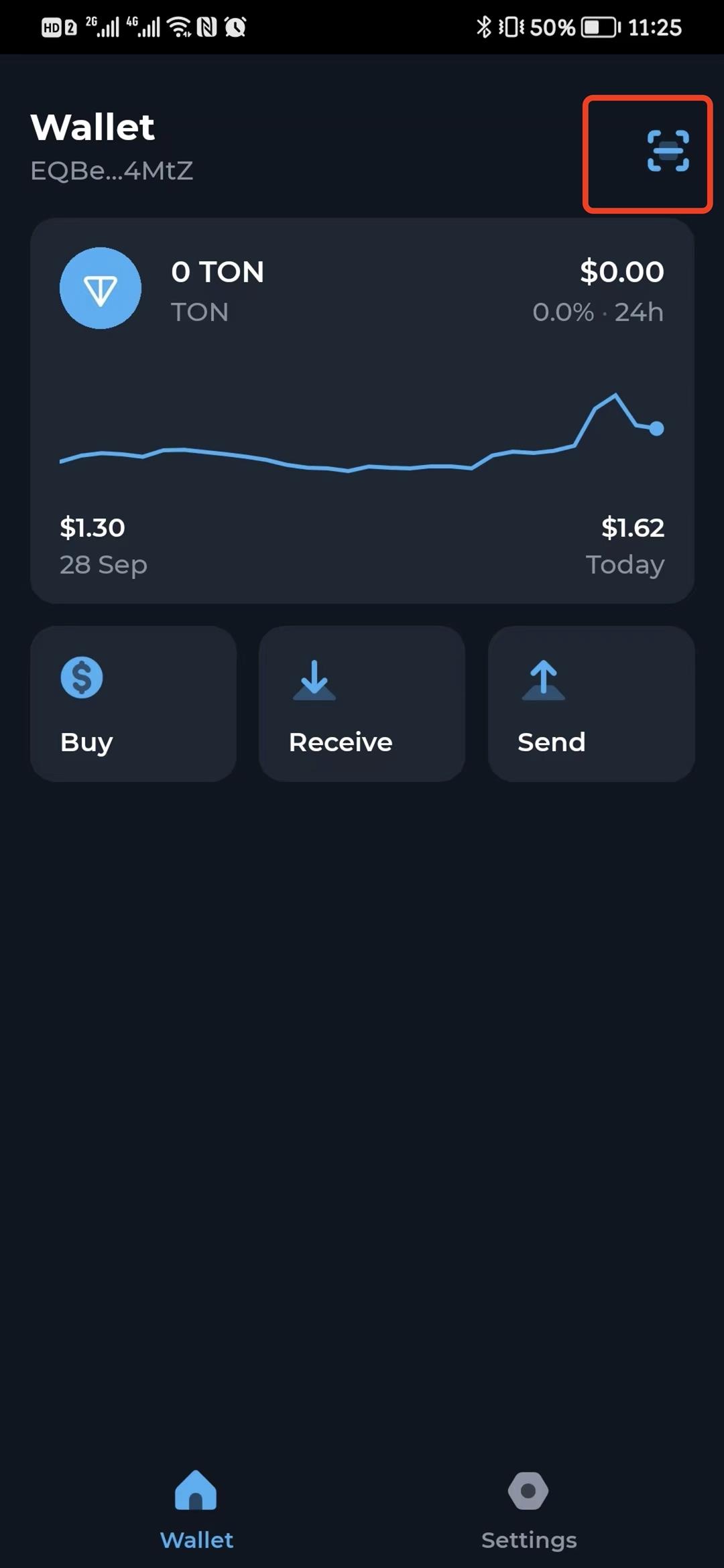Tap the wallet address EQBe...4MtZ
This screenshot has width=724, height=1568.
point(112,171)
